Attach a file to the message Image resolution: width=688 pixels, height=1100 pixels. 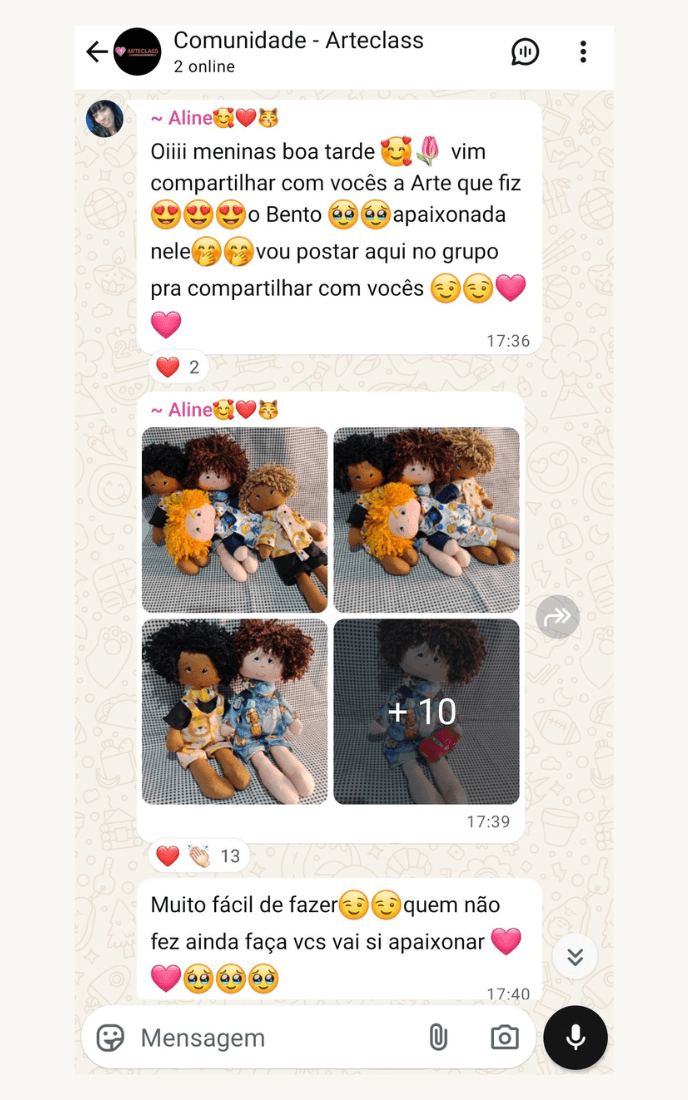(438, 1038)
